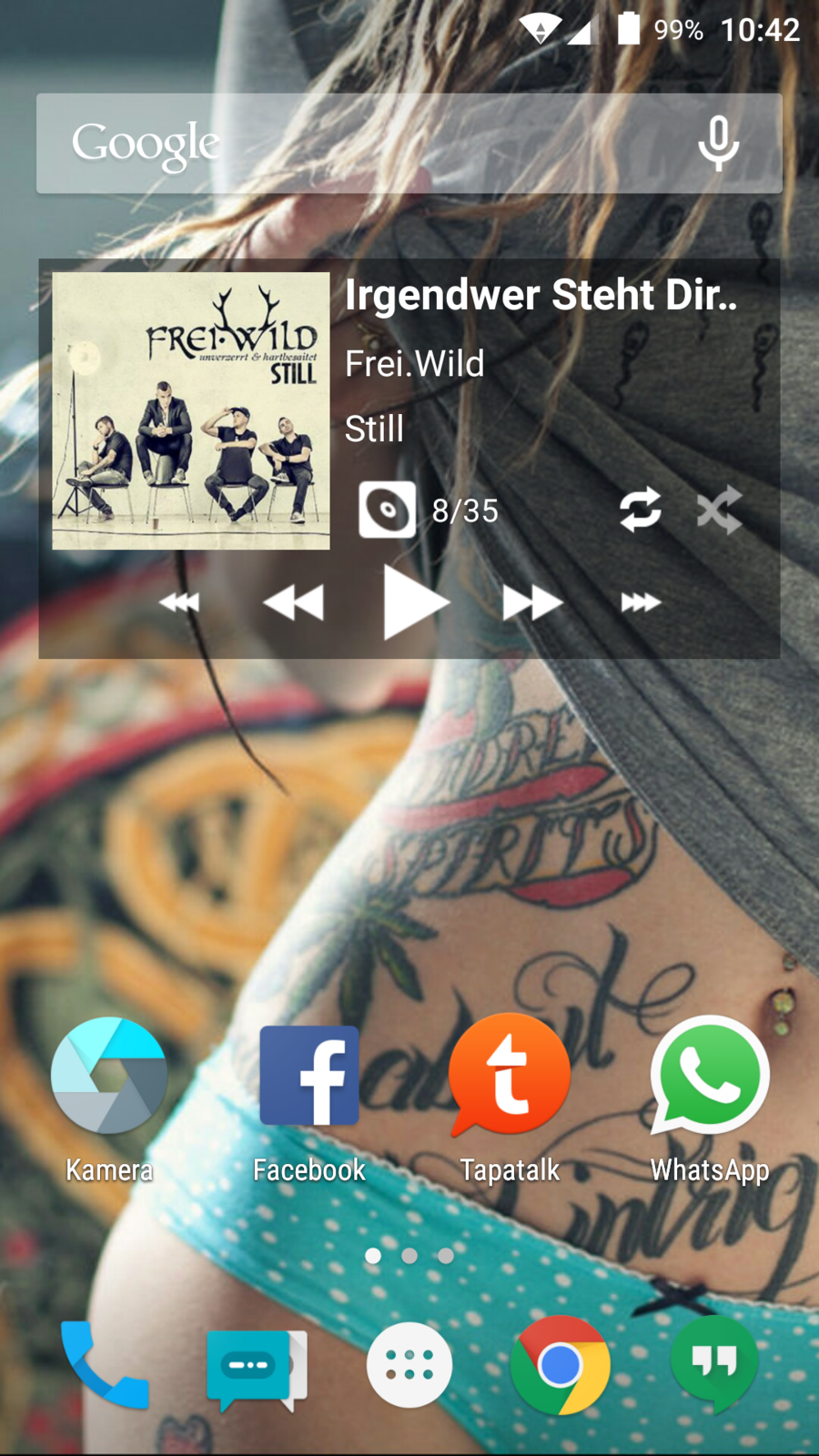Start voice search with the microphone

(x=718, y=144)
